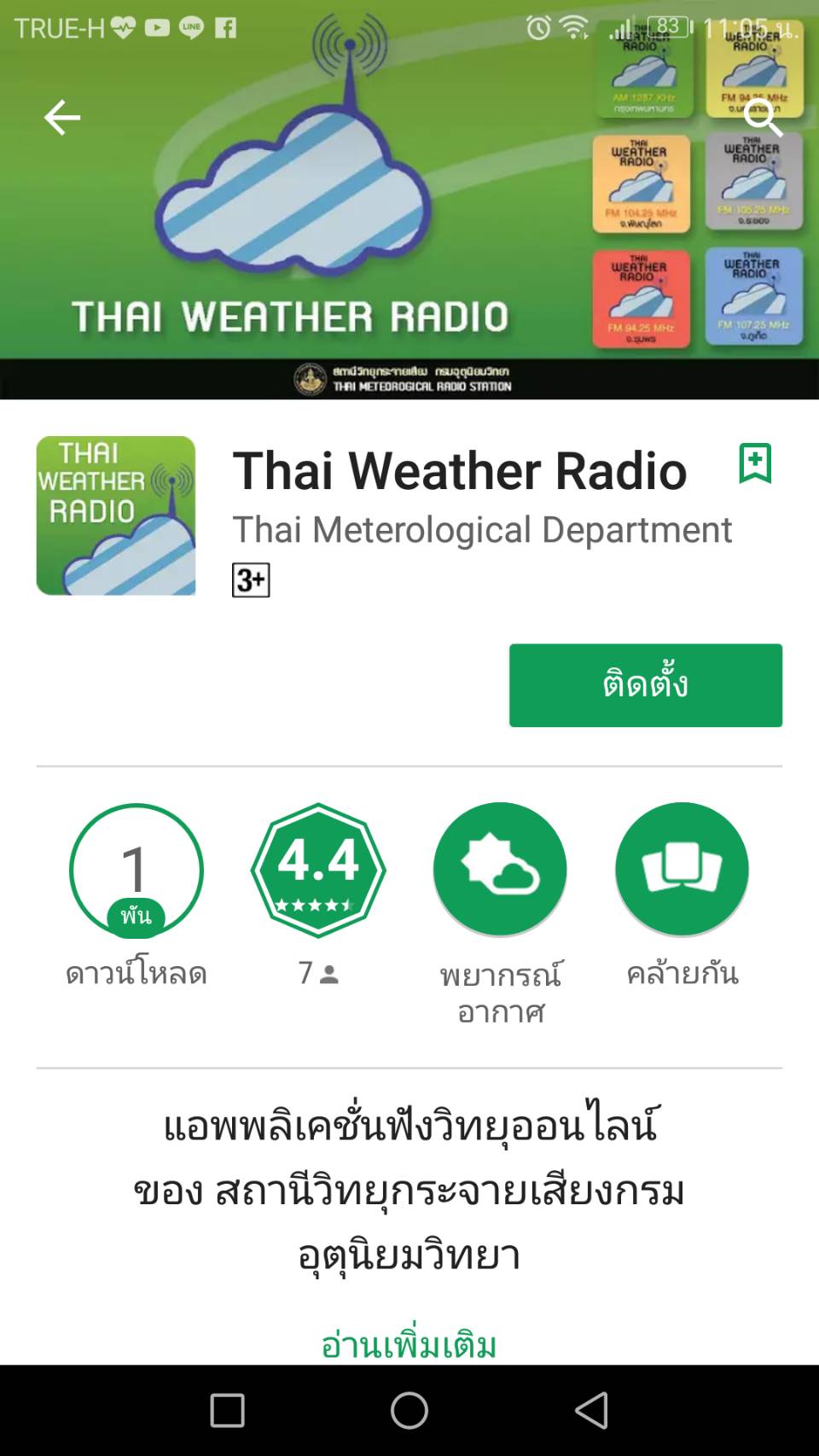This screenshot has height=1456, width=819.
Task: Add app to wishlist bookmark
Action: coord(755,463)
